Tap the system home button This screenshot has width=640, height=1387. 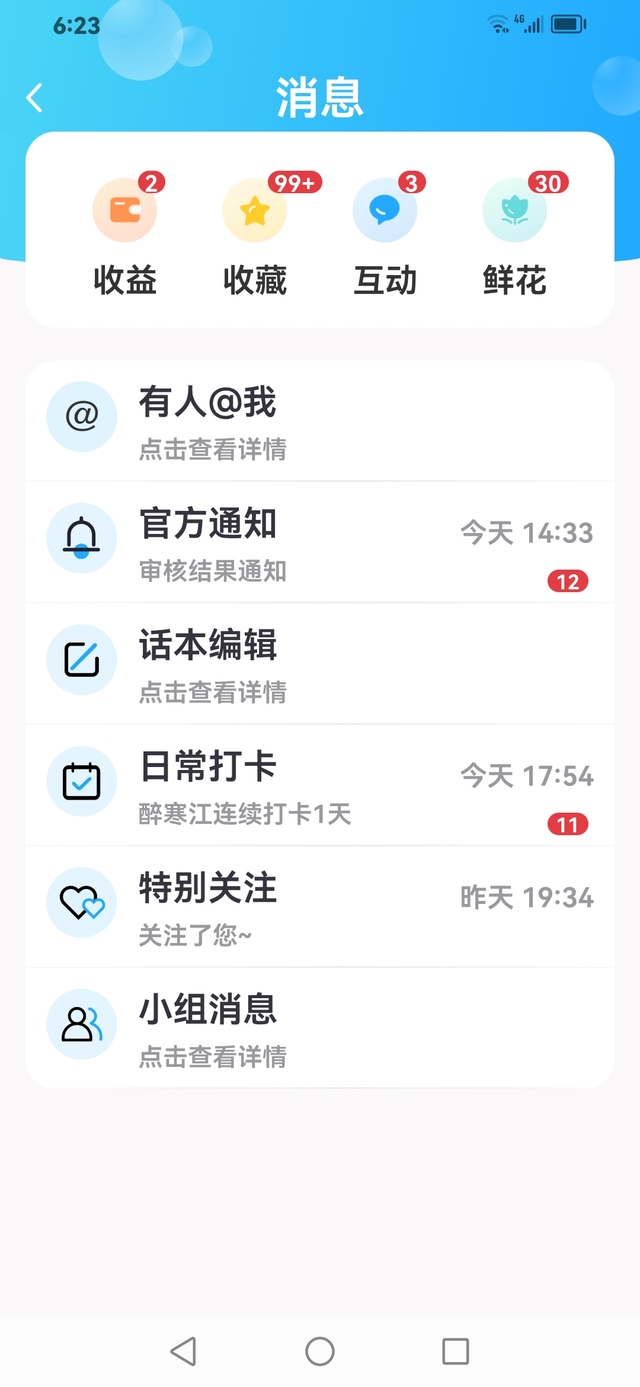pyautogui.click(x=320, y=1352)
